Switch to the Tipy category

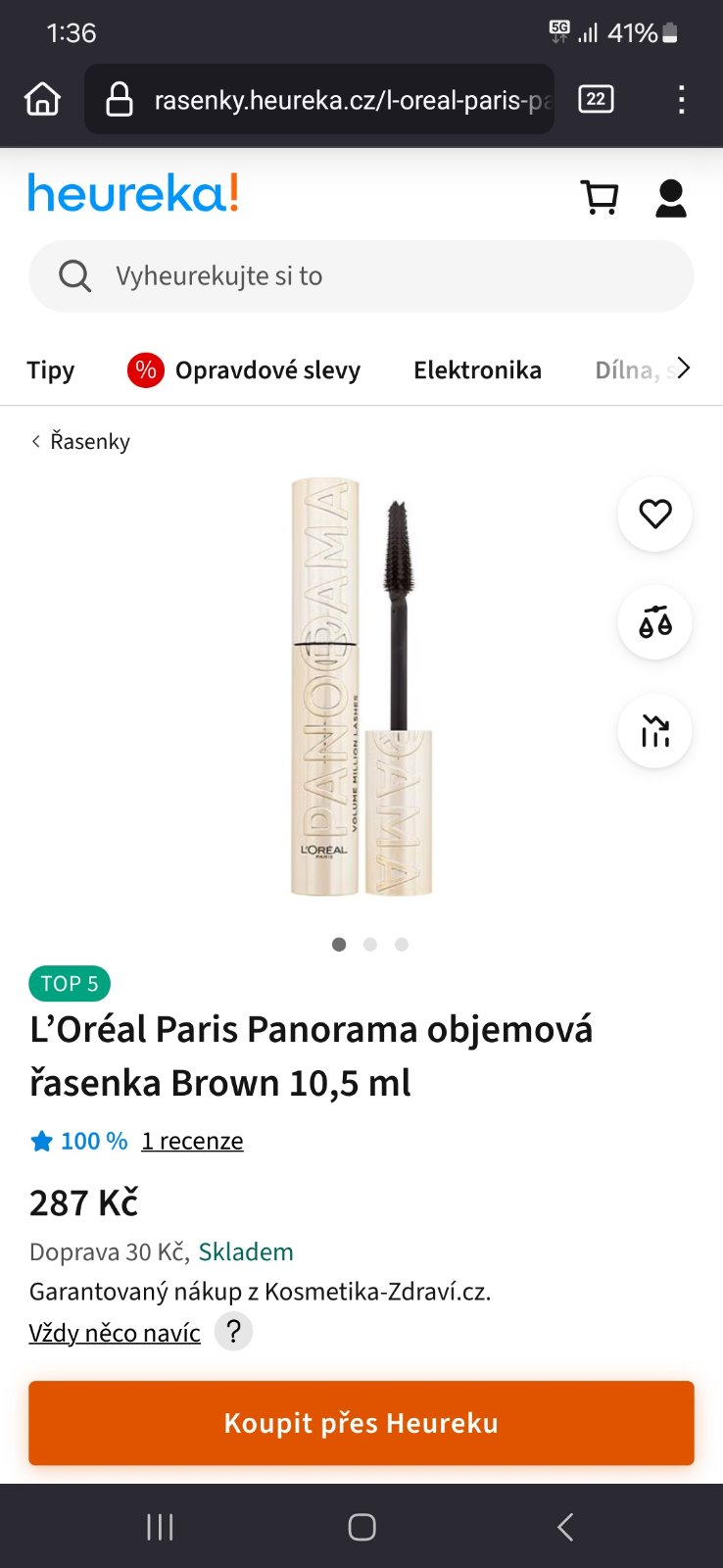(x=51, y=370)
